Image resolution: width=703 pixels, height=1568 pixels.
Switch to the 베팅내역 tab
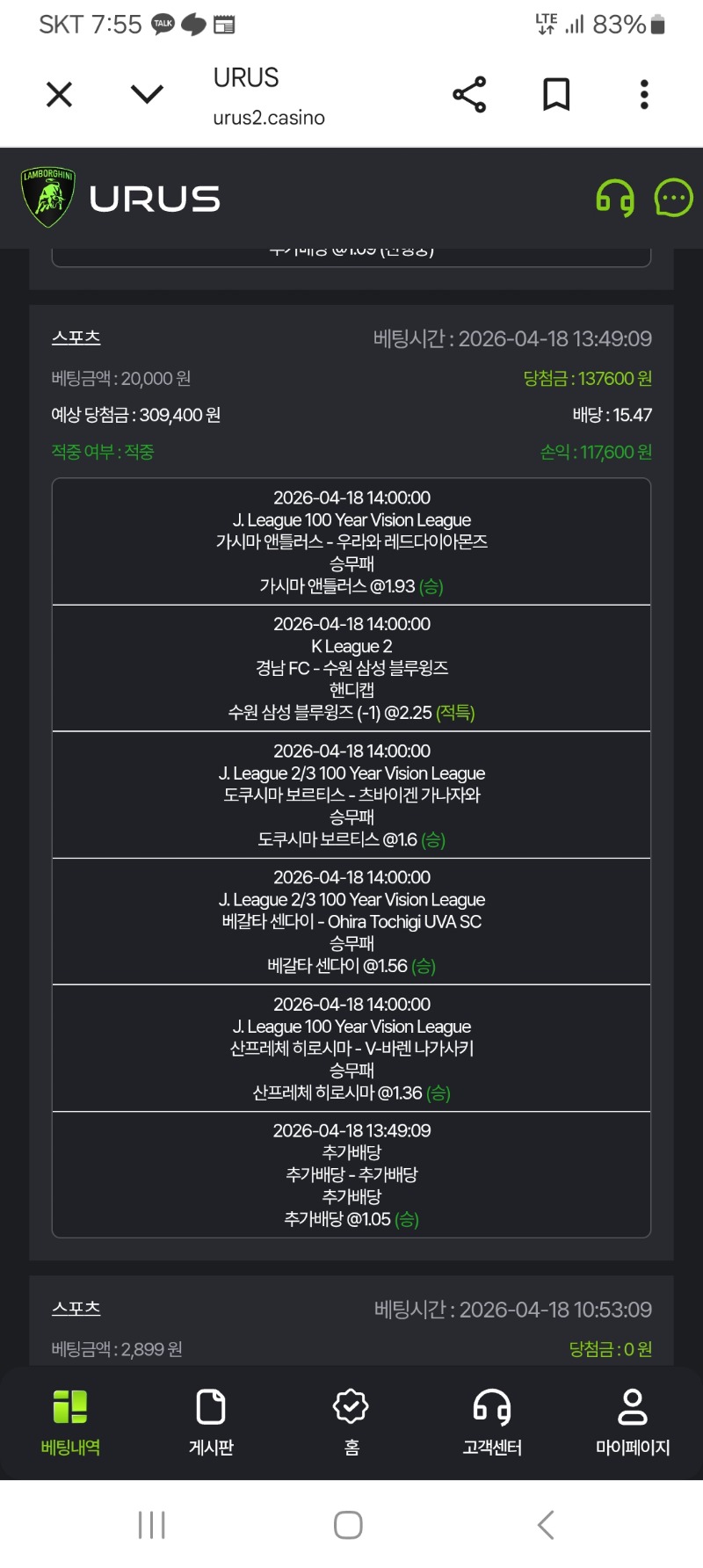coord(70,1422)
